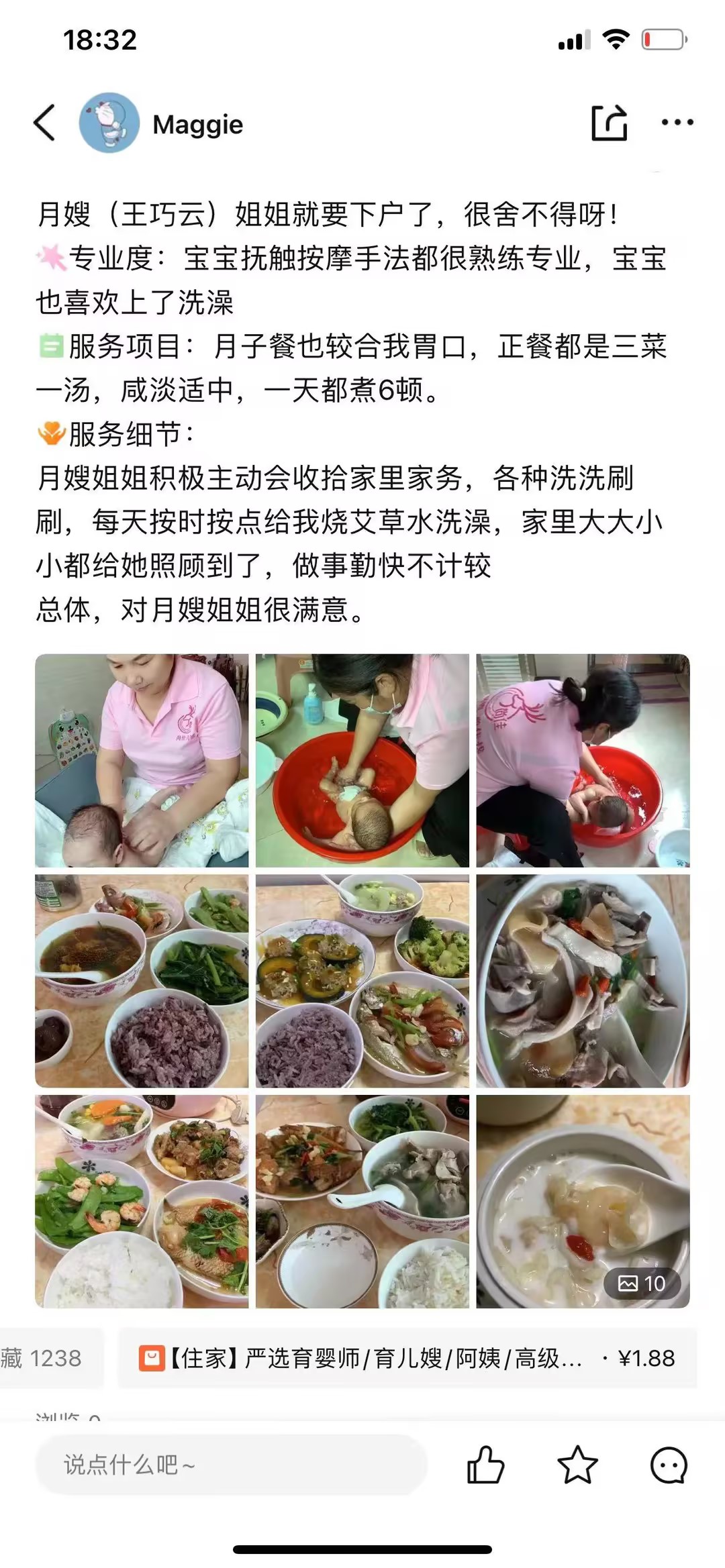725x1568 pixels.
Task: Like this post with thumbs up
Action: [x=485, y=1465]
